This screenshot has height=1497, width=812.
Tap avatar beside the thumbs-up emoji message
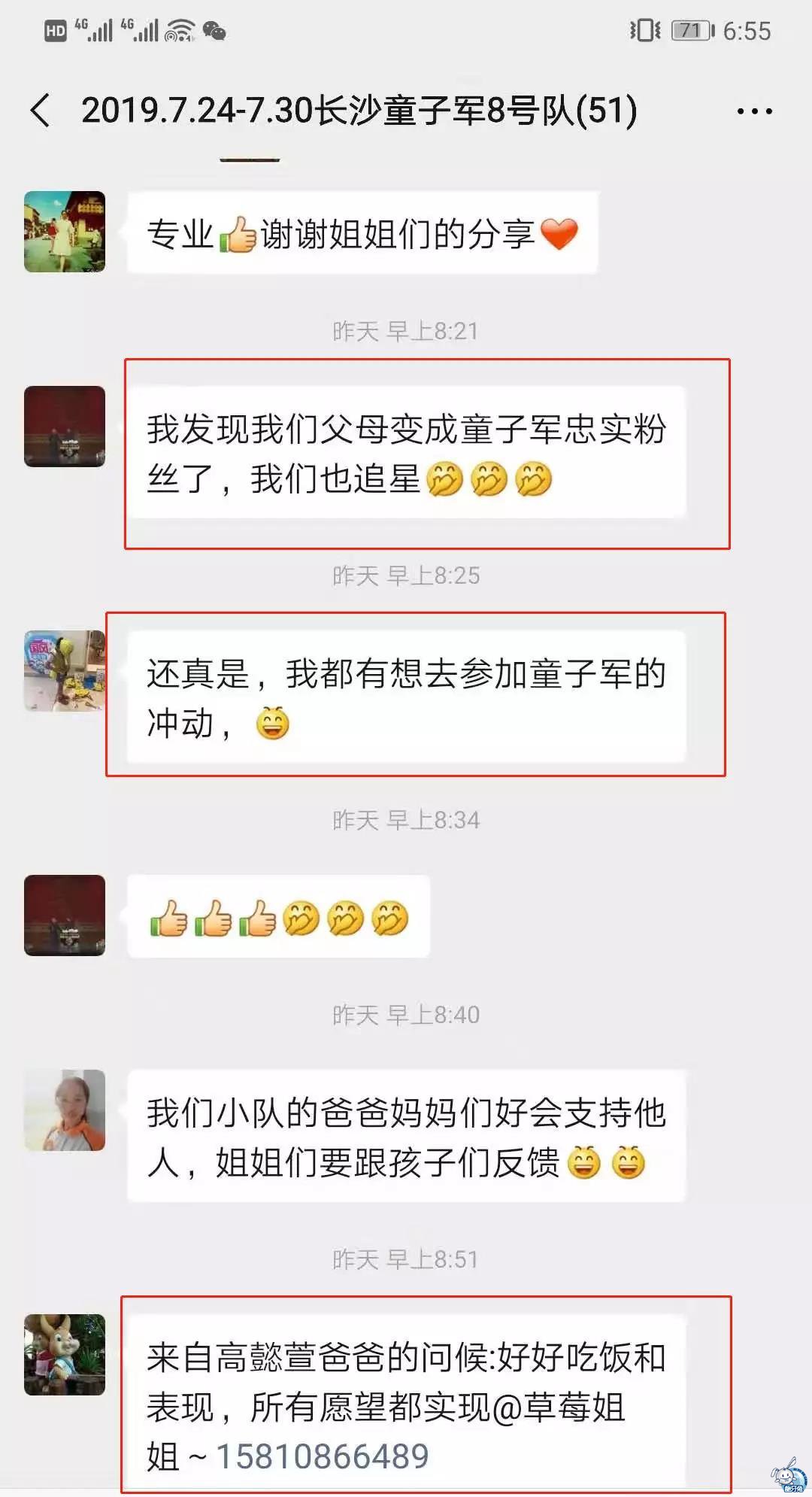[65, 916]
